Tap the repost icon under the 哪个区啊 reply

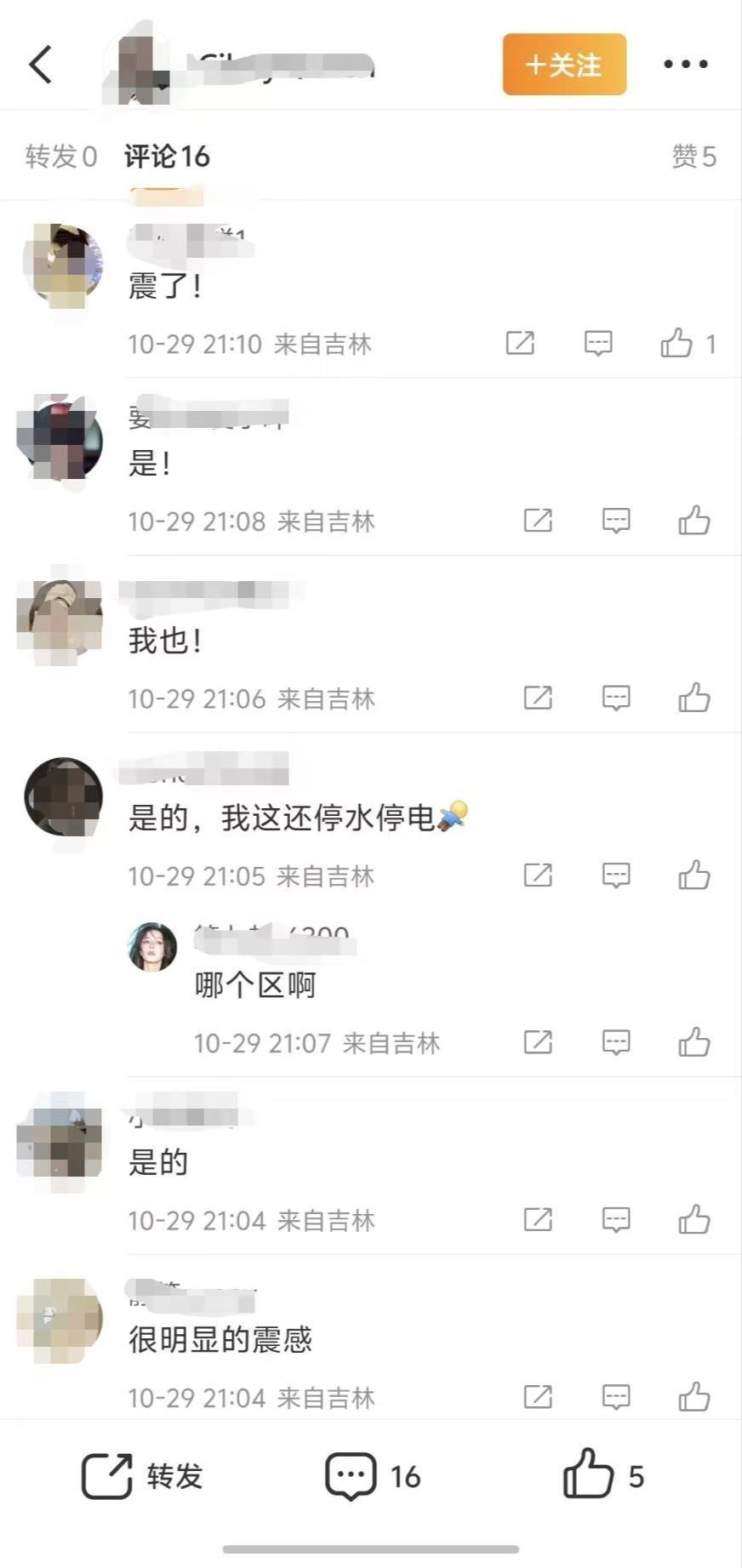537,1041
